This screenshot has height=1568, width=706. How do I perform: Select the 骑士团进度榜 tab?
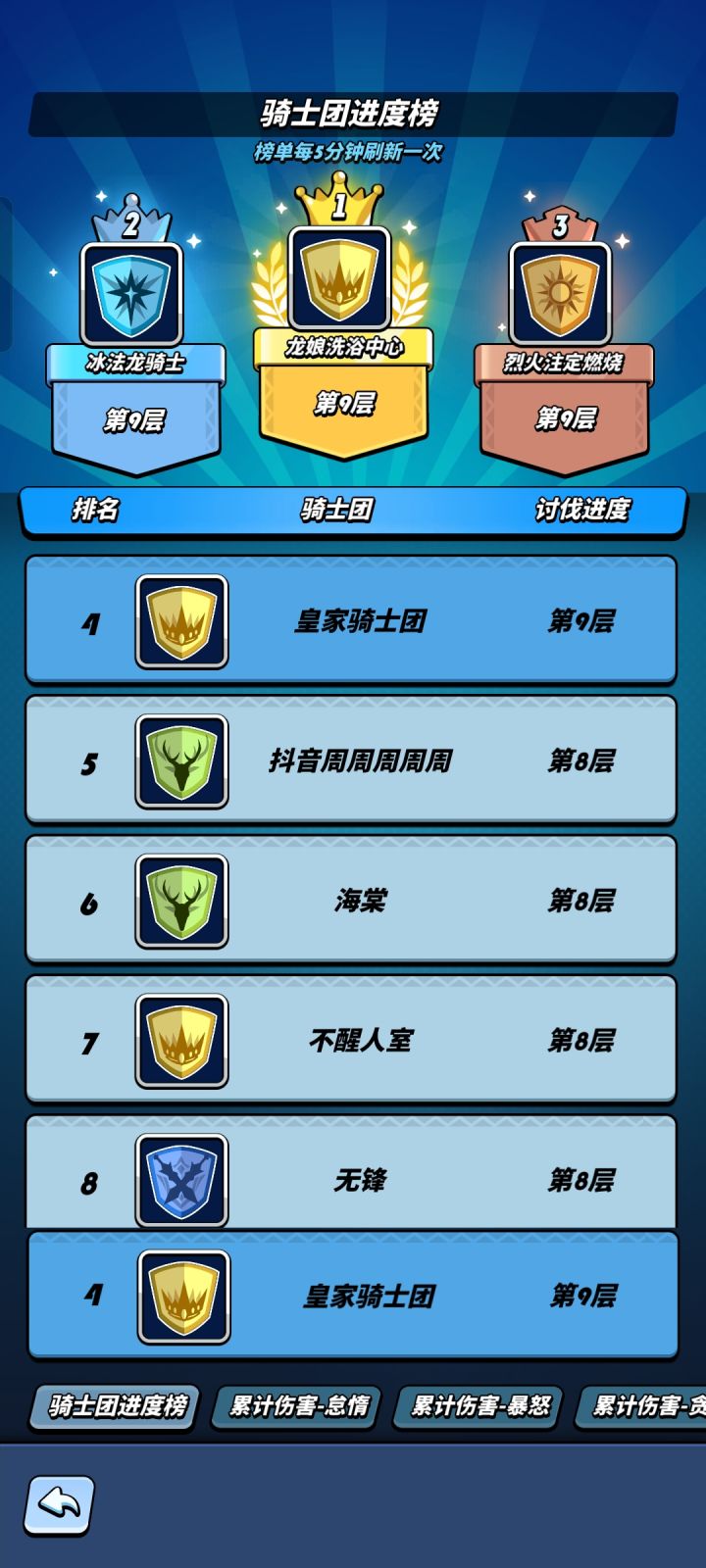(112, 1405)
